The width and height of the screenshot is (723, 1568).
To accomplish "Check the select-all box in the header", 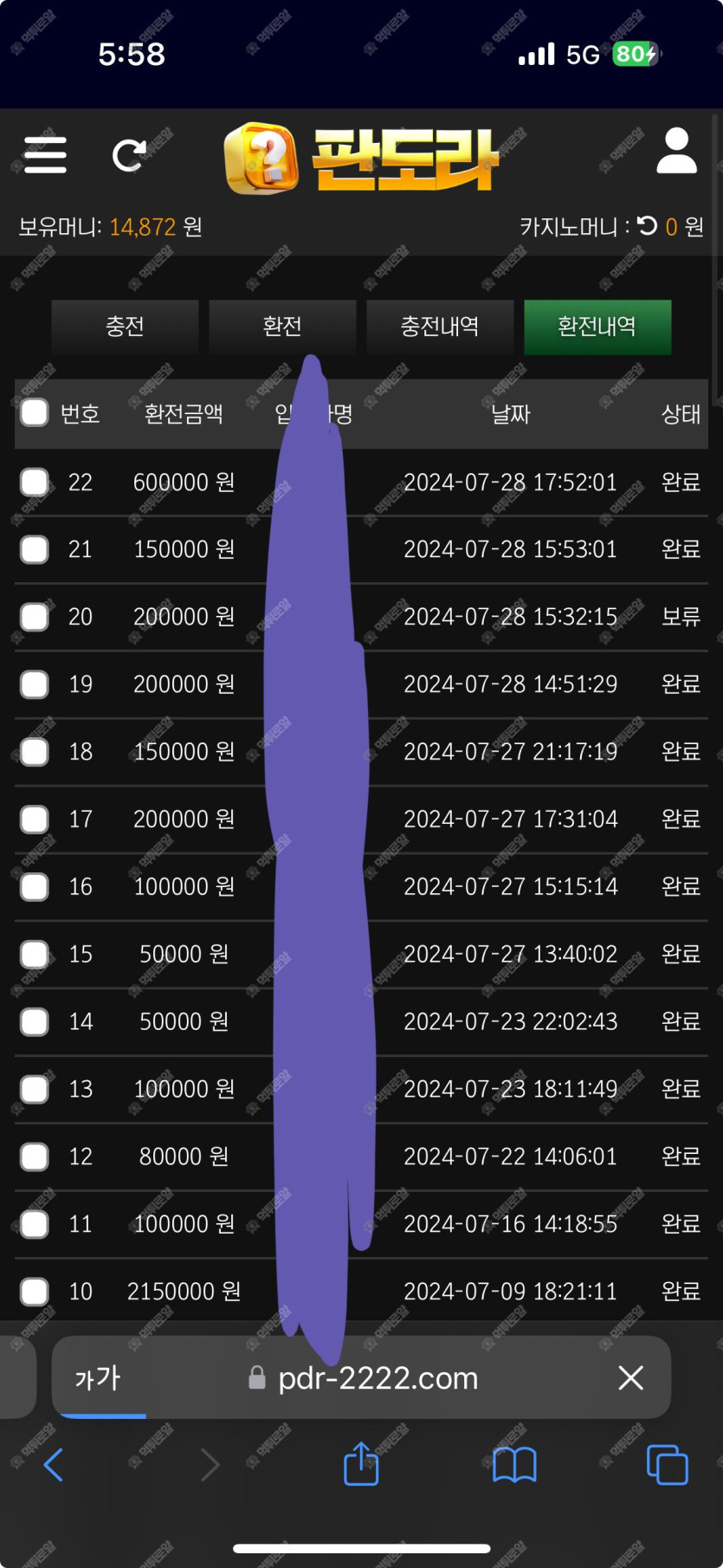I will tap(35, 413).
